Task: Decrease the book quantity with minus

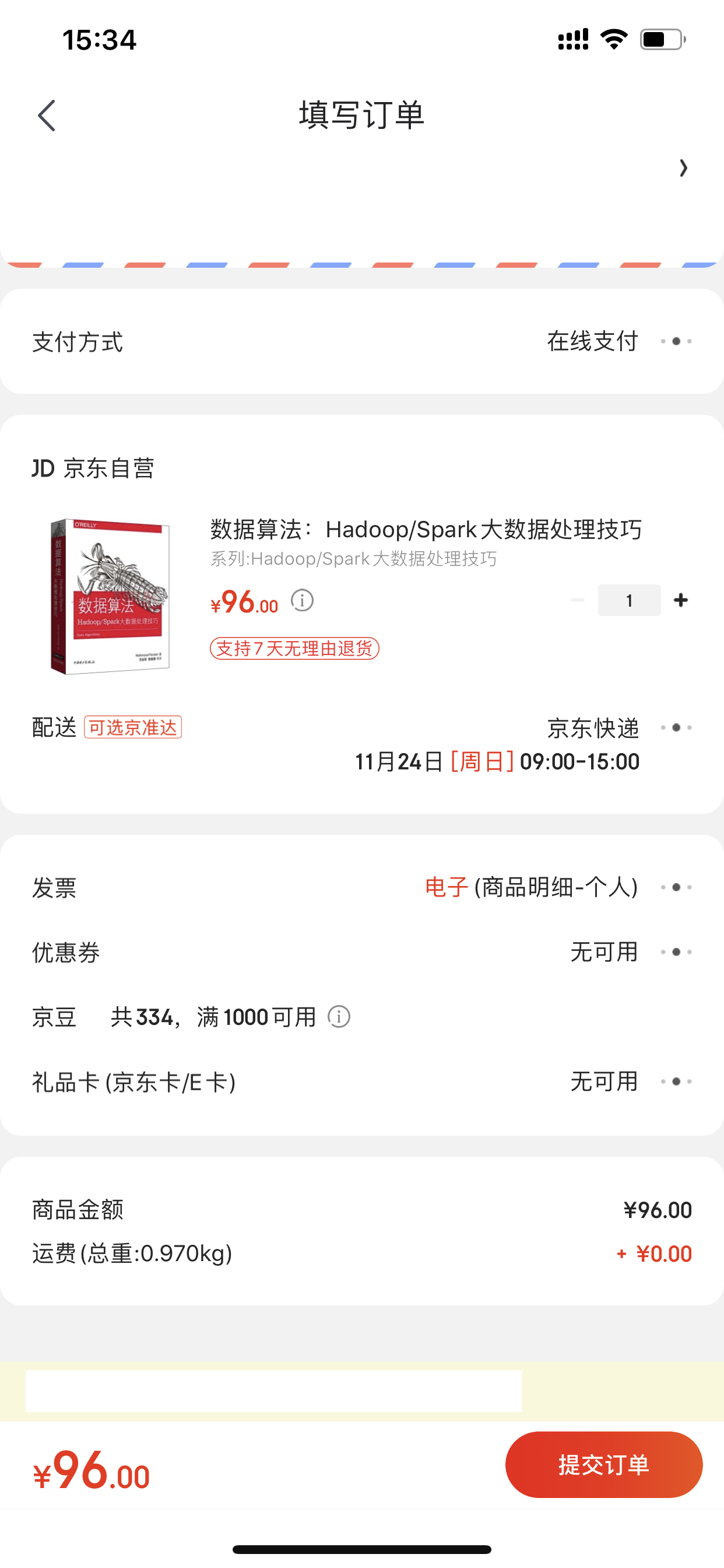Action: [577, 600]
